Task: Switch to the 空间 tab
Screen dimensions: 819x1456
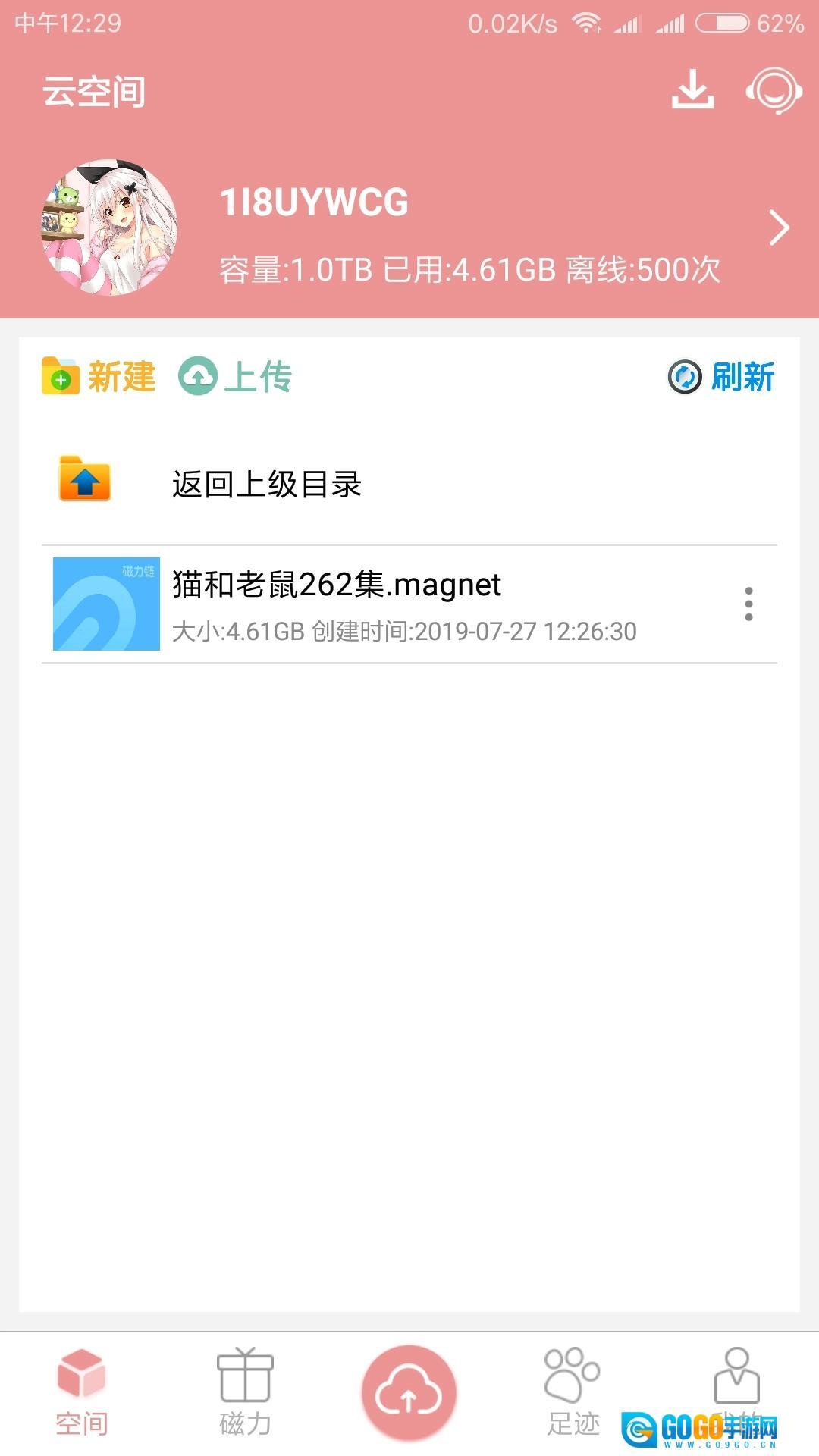Action: tap(81, 1392)
